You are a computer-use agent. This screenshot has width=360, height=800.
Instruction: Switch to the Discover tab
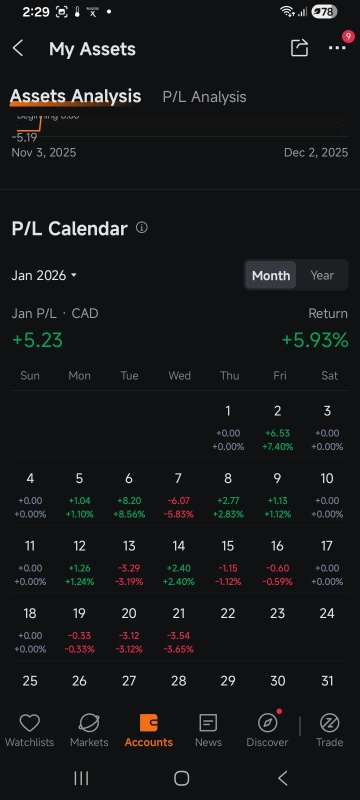(267, 730)
